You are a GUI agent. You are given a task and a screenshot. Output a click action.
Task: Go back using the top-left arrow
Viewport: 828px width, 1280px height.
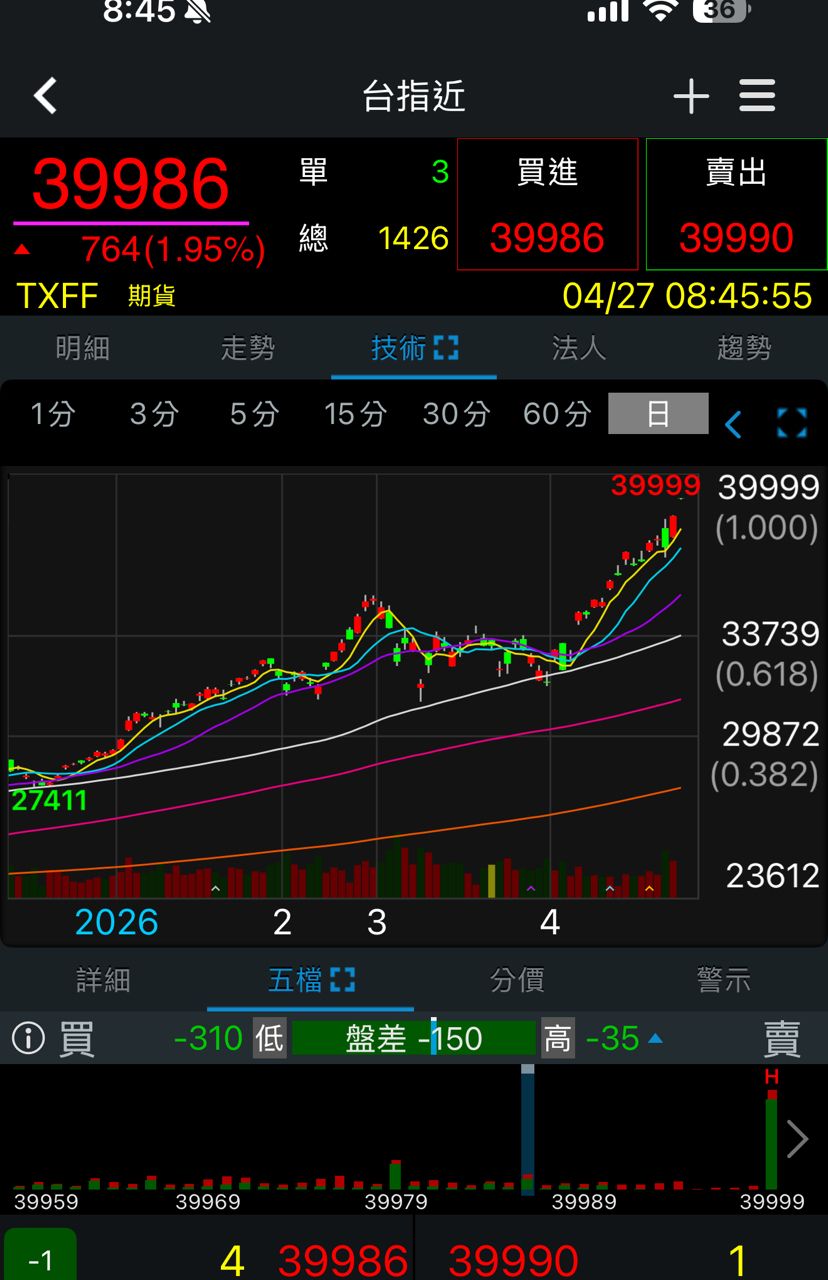click(x=46, y=97)
